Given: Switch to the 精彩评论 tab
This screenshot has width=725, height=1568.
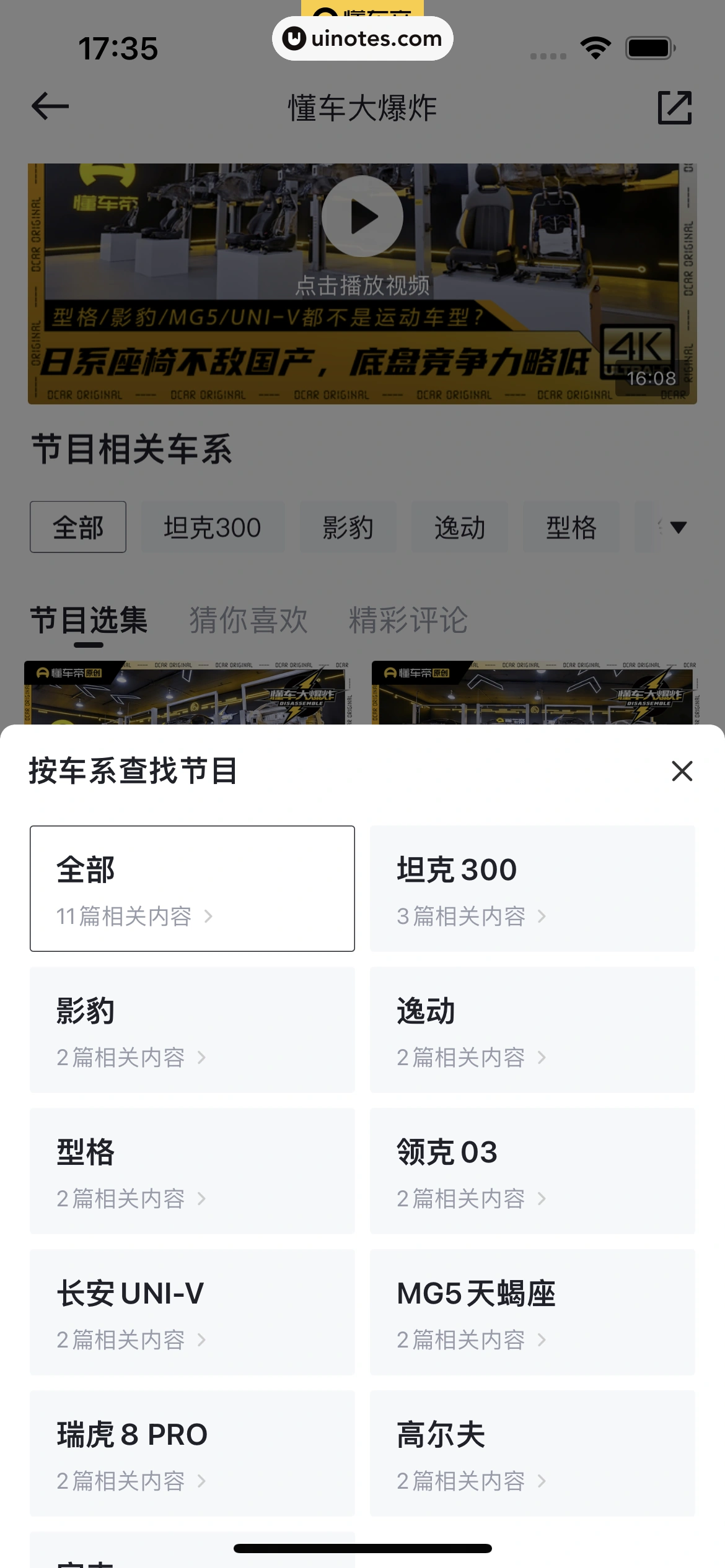Looking at the screenshot, I should click(x=408, y=620).
